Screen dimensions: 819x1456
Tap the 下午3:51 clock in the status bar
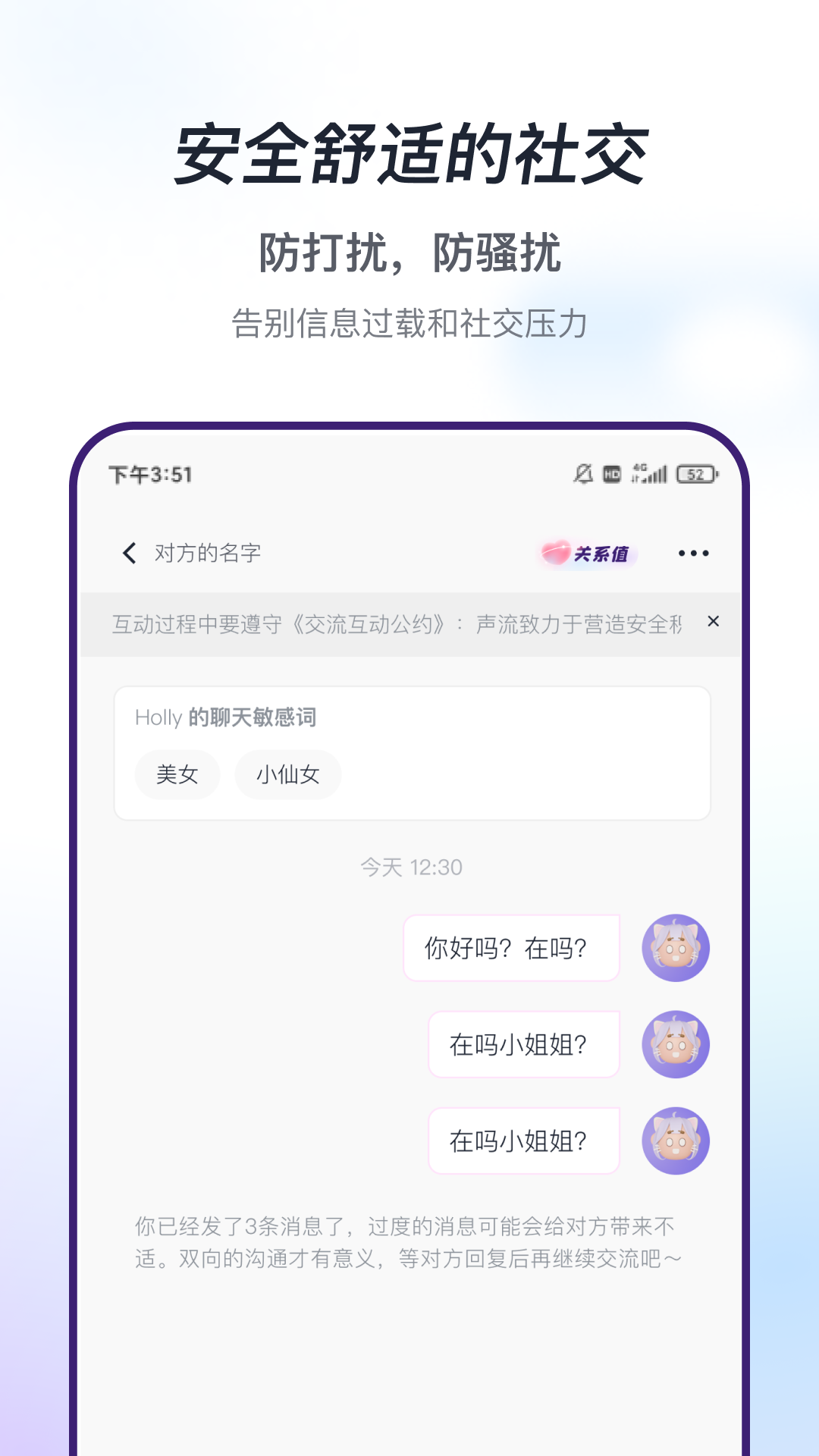tap(149, 475)
